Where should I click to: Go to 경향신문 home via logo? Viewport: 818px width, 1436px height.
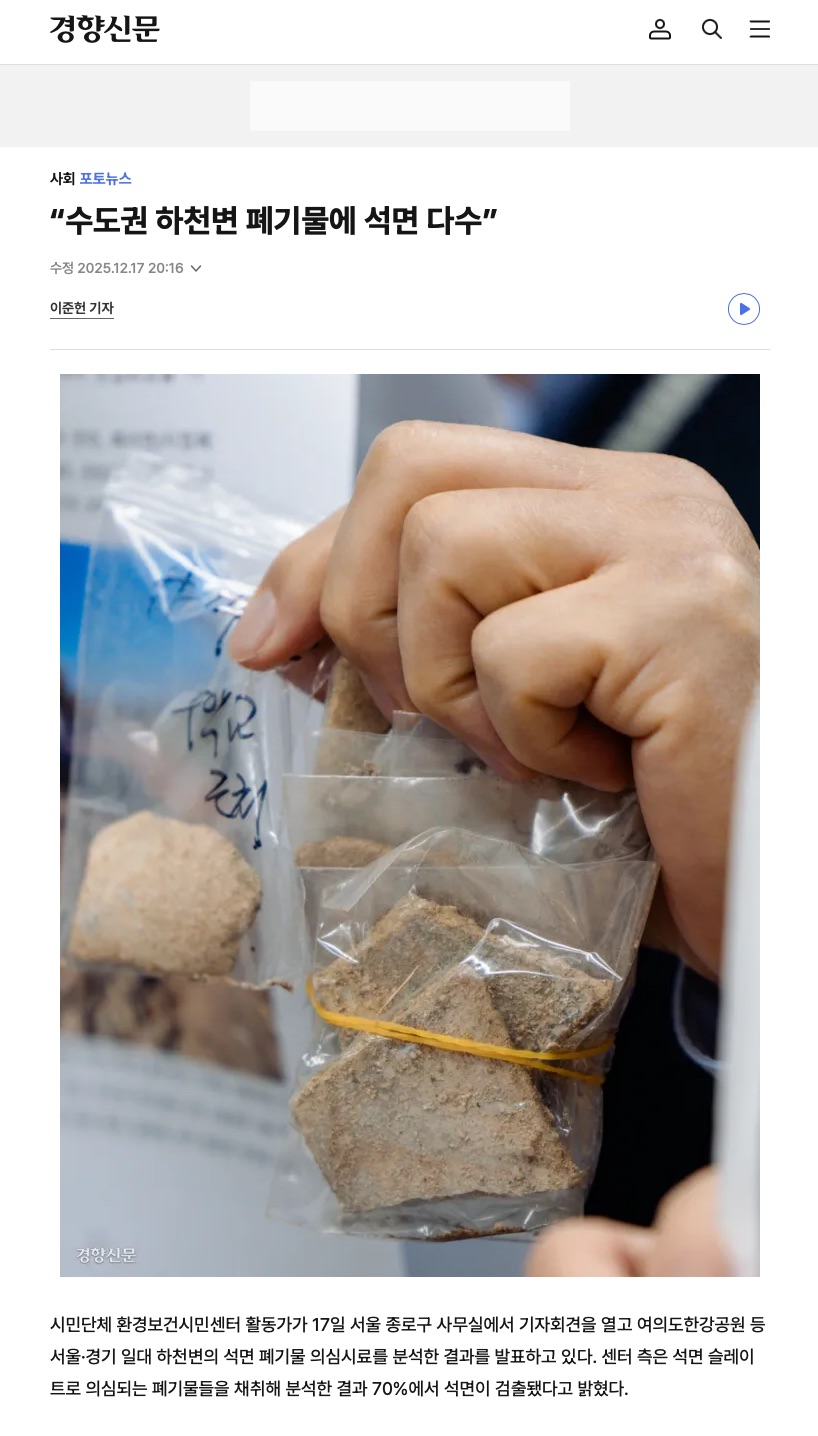point(105,30)
